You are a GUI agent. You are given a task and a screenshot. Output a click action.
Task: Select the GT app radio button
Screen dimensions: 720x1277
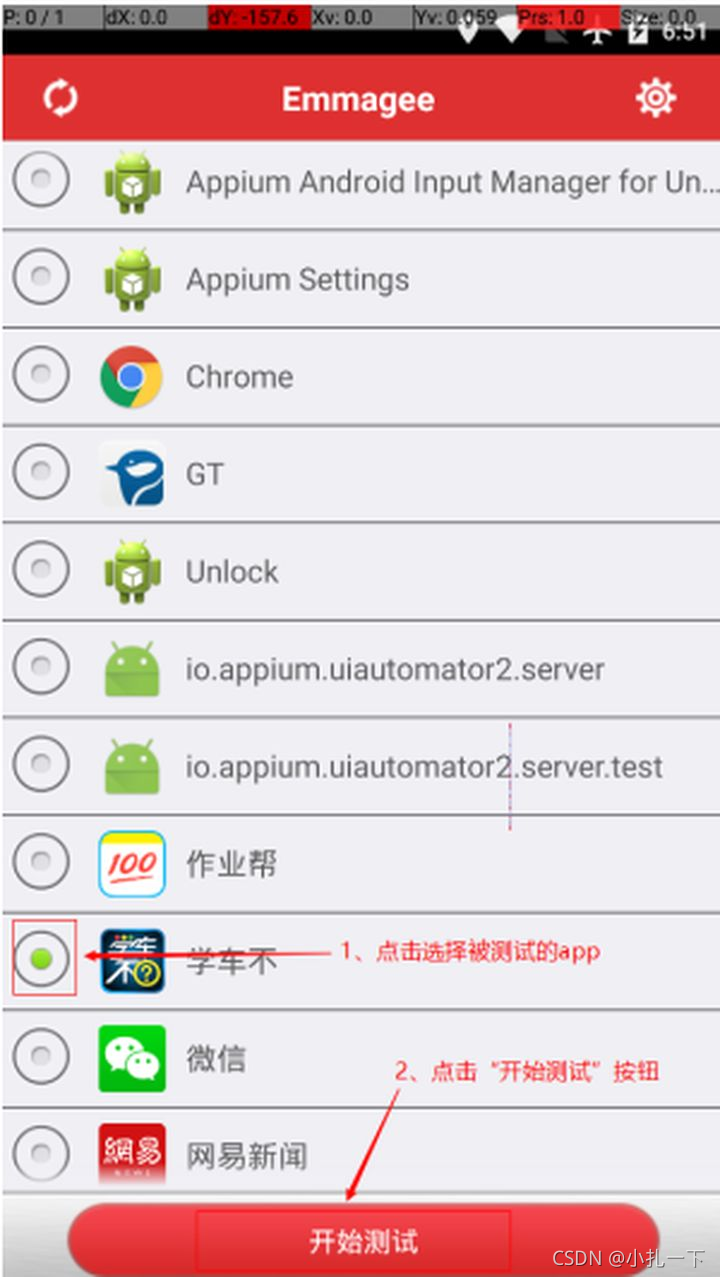41,472
